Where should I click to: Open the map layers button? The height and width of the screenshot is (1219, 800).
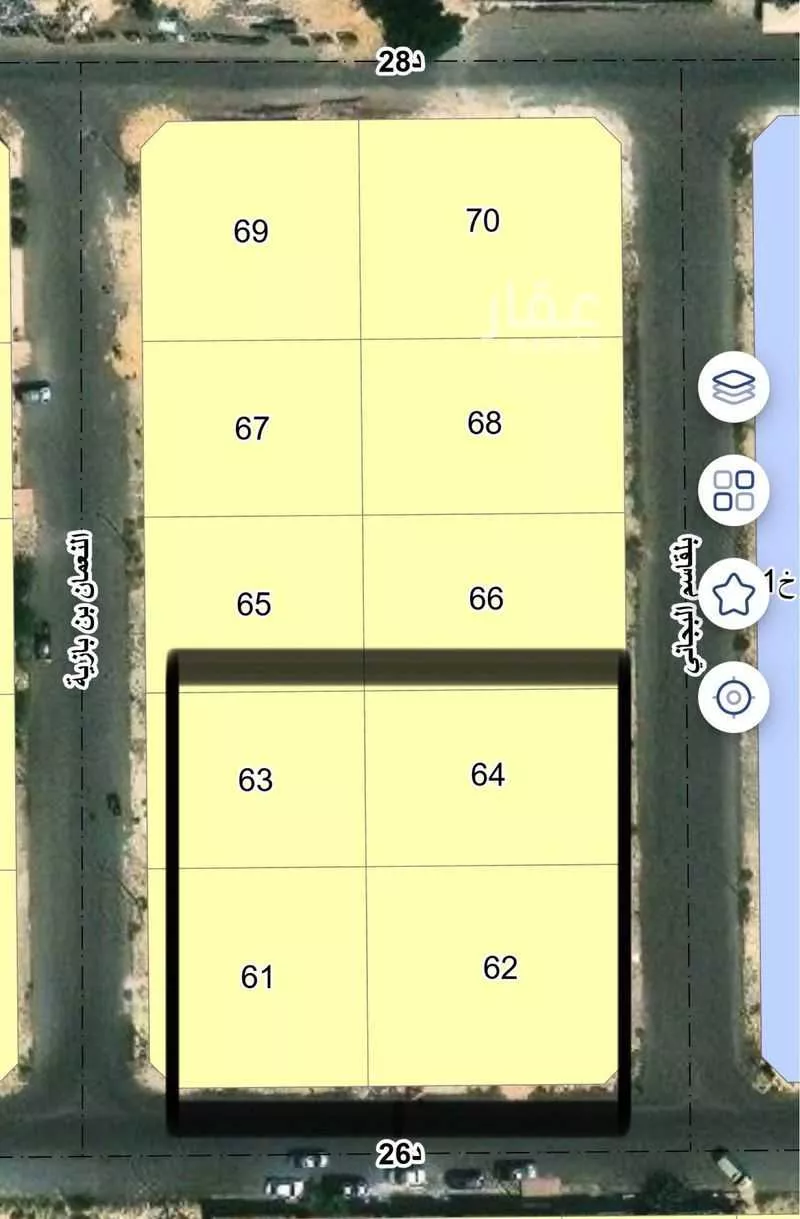pos(734,387)
